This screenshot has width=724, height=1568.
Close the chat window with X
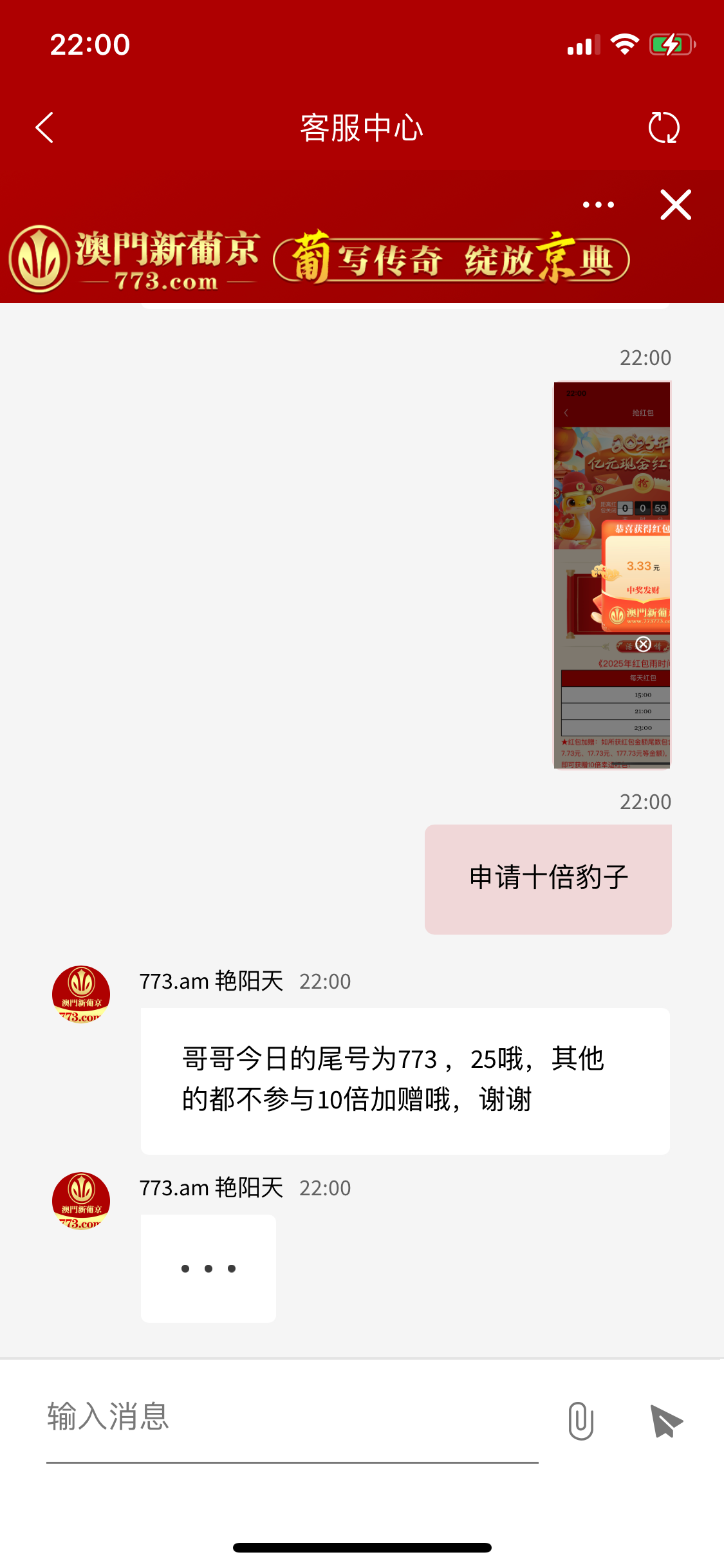[675, 205]
